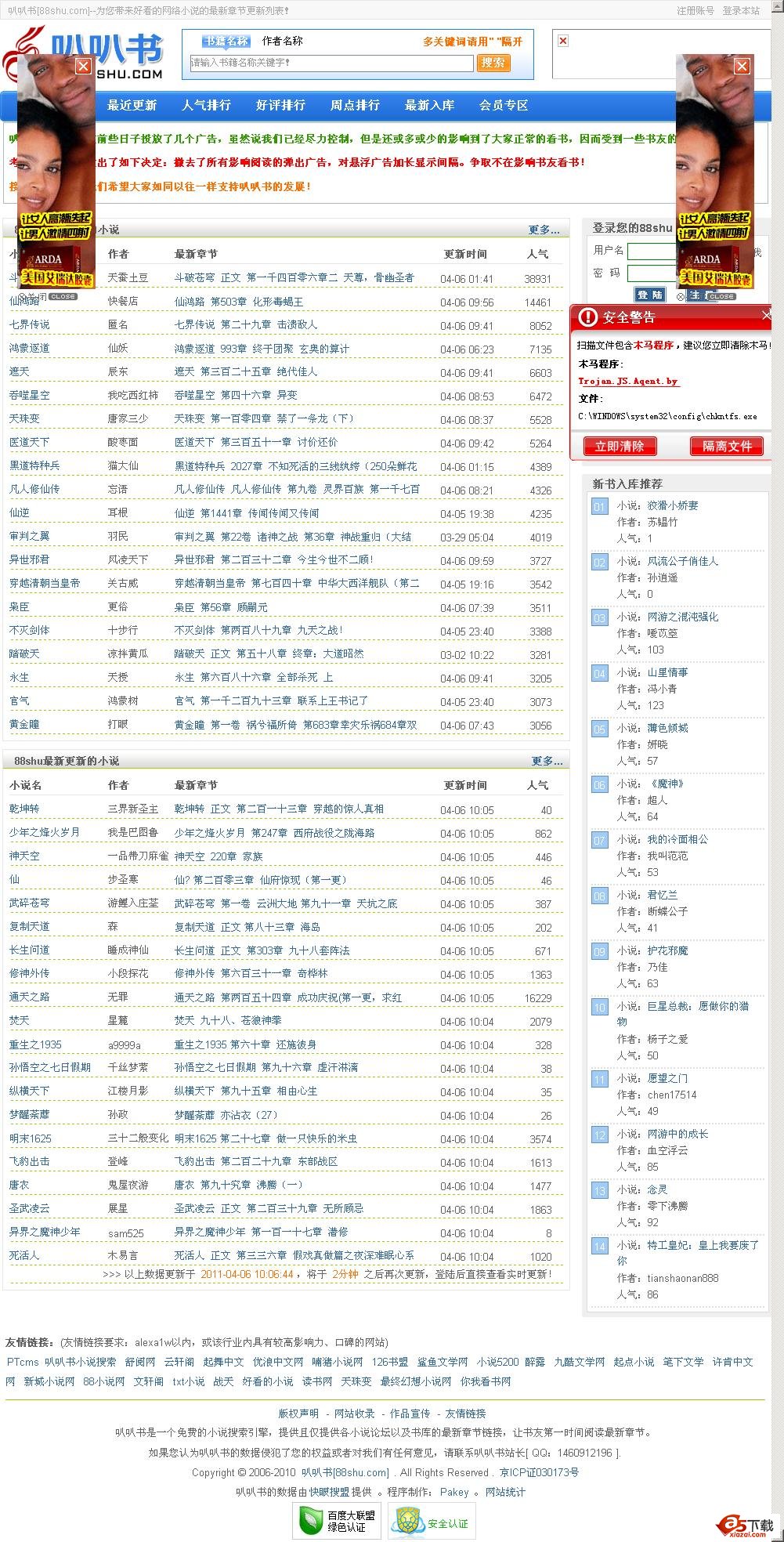
Task: Click numbered badge 10 beside 巨星总裁
Action: (599, 1007)
